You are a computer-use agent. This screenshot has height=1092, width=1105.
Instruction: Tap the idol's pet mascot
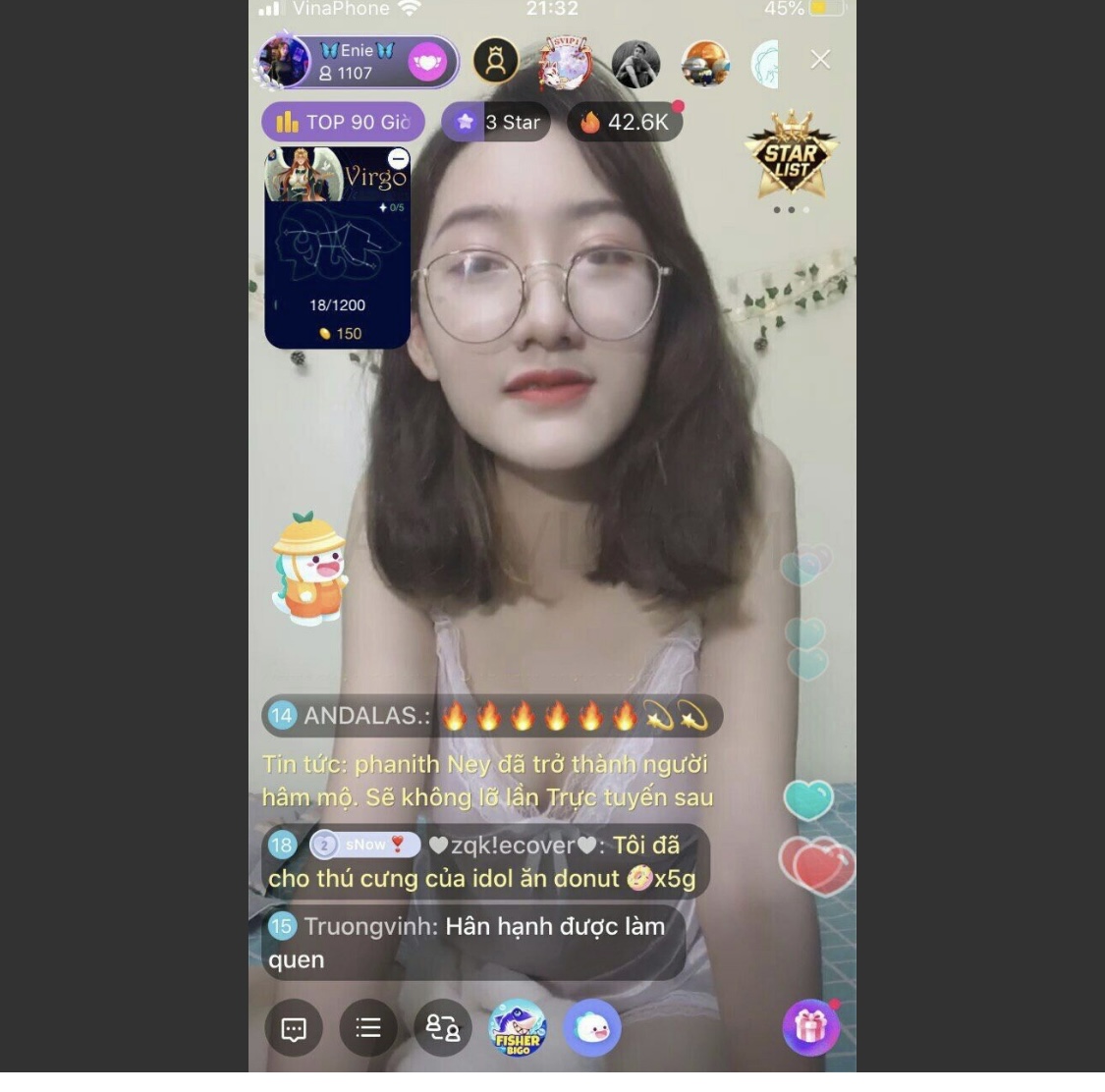309,572
